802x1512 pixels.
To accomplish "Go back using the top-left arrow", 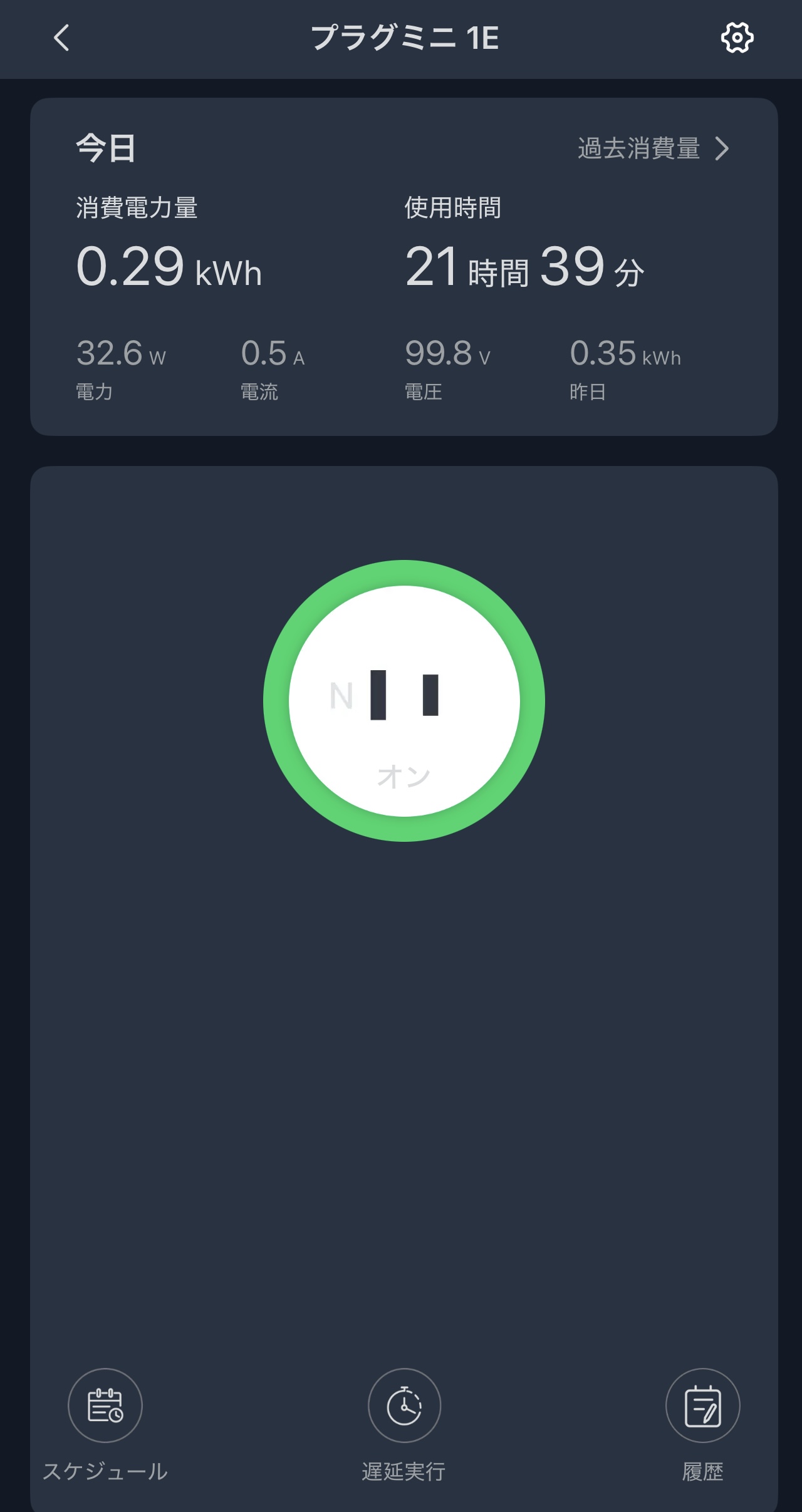I will [x=61, y=38].
